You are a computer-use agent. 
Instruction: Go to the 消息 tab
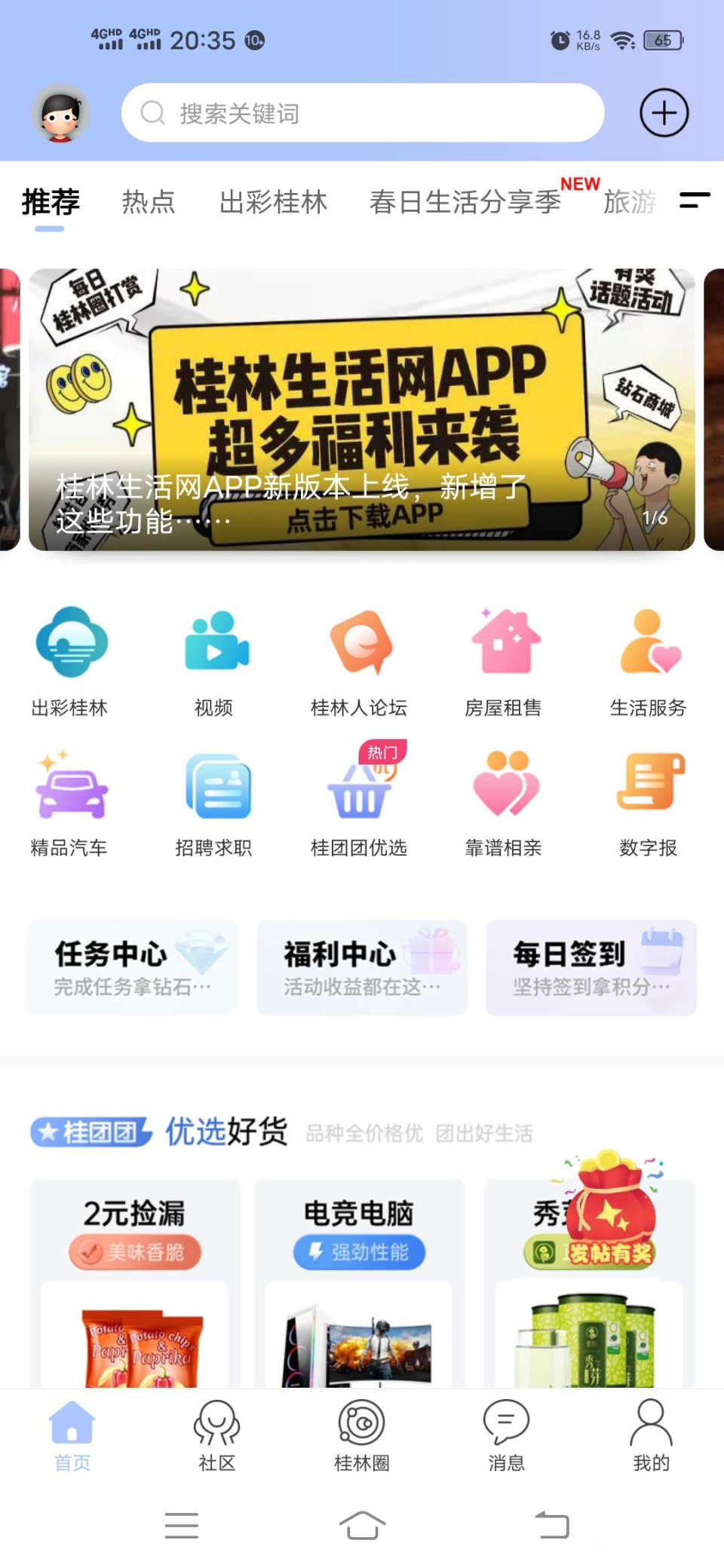coord(506,1436)
